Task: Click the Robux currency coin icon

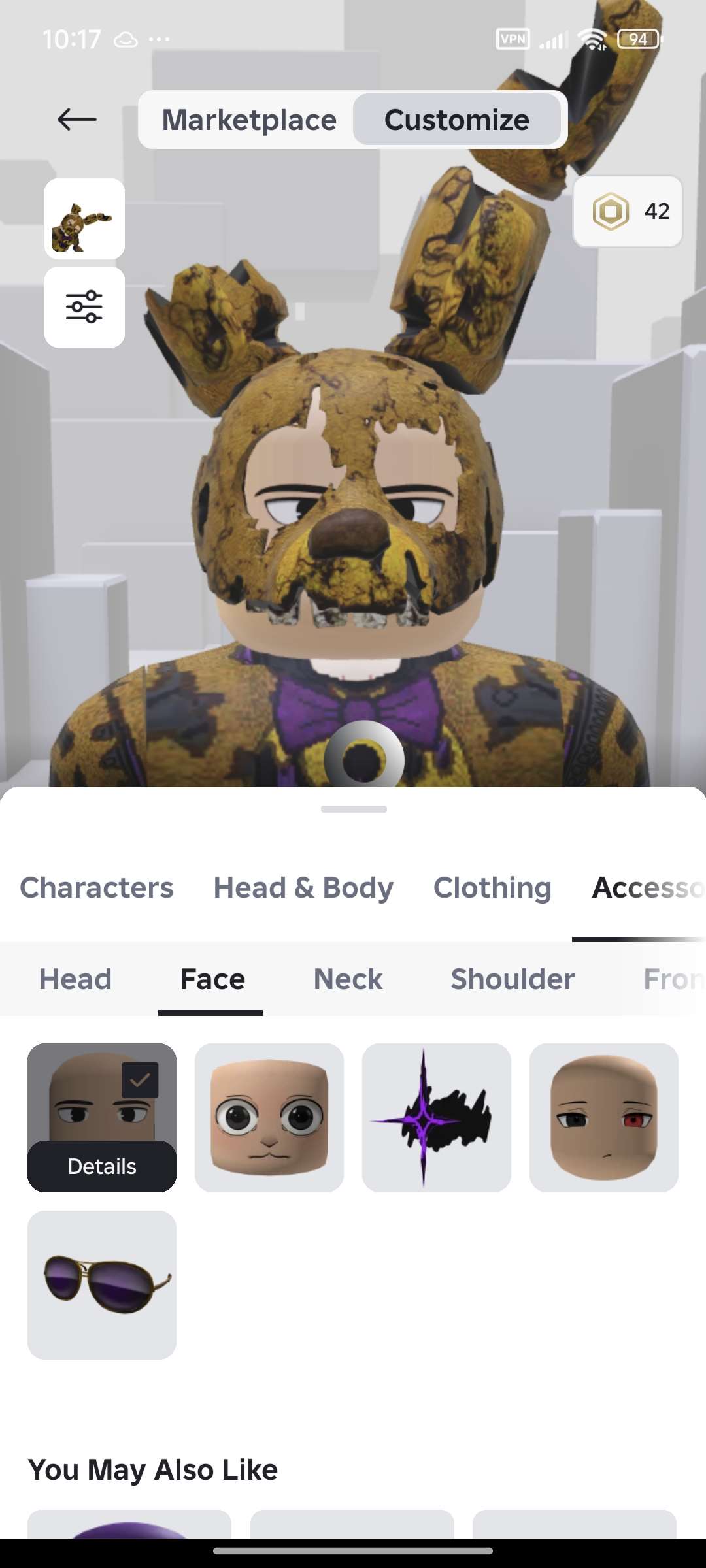Action: tap(612, 212)
